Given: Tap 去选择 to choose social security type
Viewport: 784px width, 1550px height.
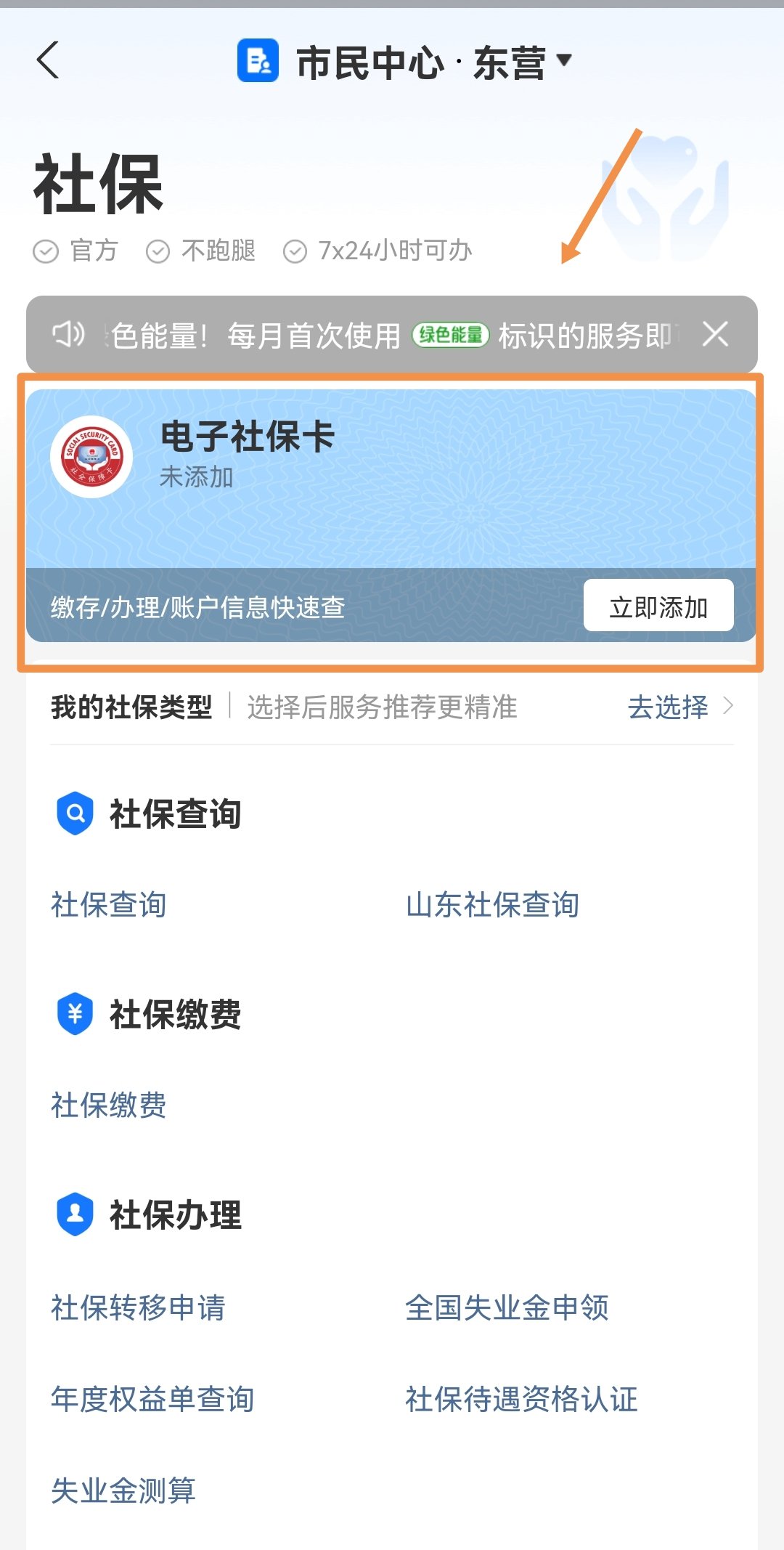Looking at the screenshot, I should [x=679, y=707].
